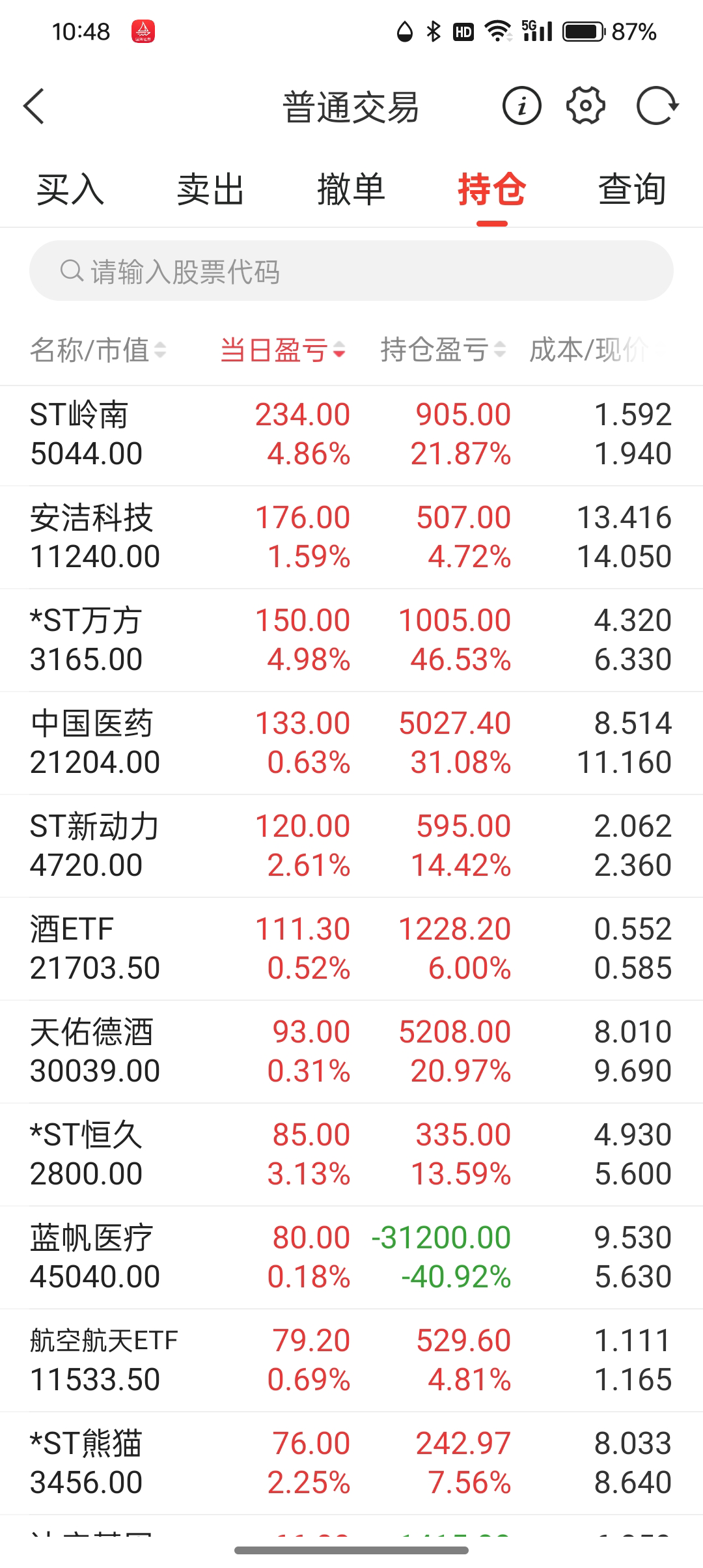Open the 天佑德酒 holding row

click(351, 1052)
